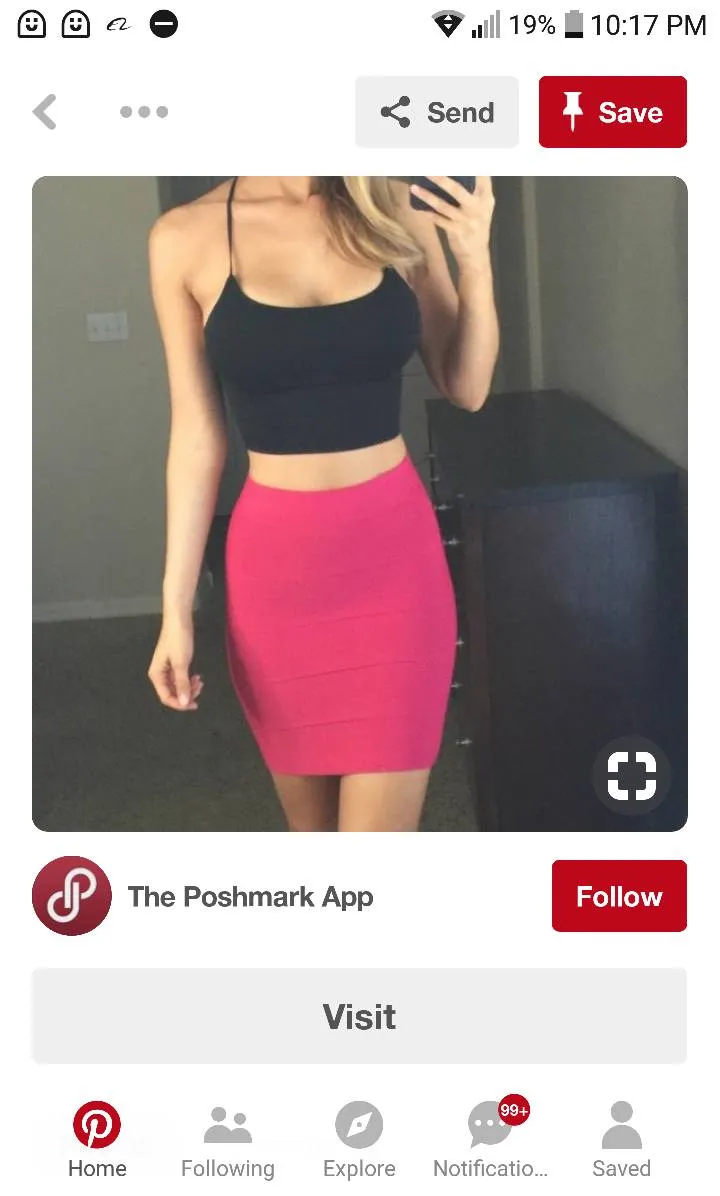
Task: Save this pin to a board
Action: point(612,112)
